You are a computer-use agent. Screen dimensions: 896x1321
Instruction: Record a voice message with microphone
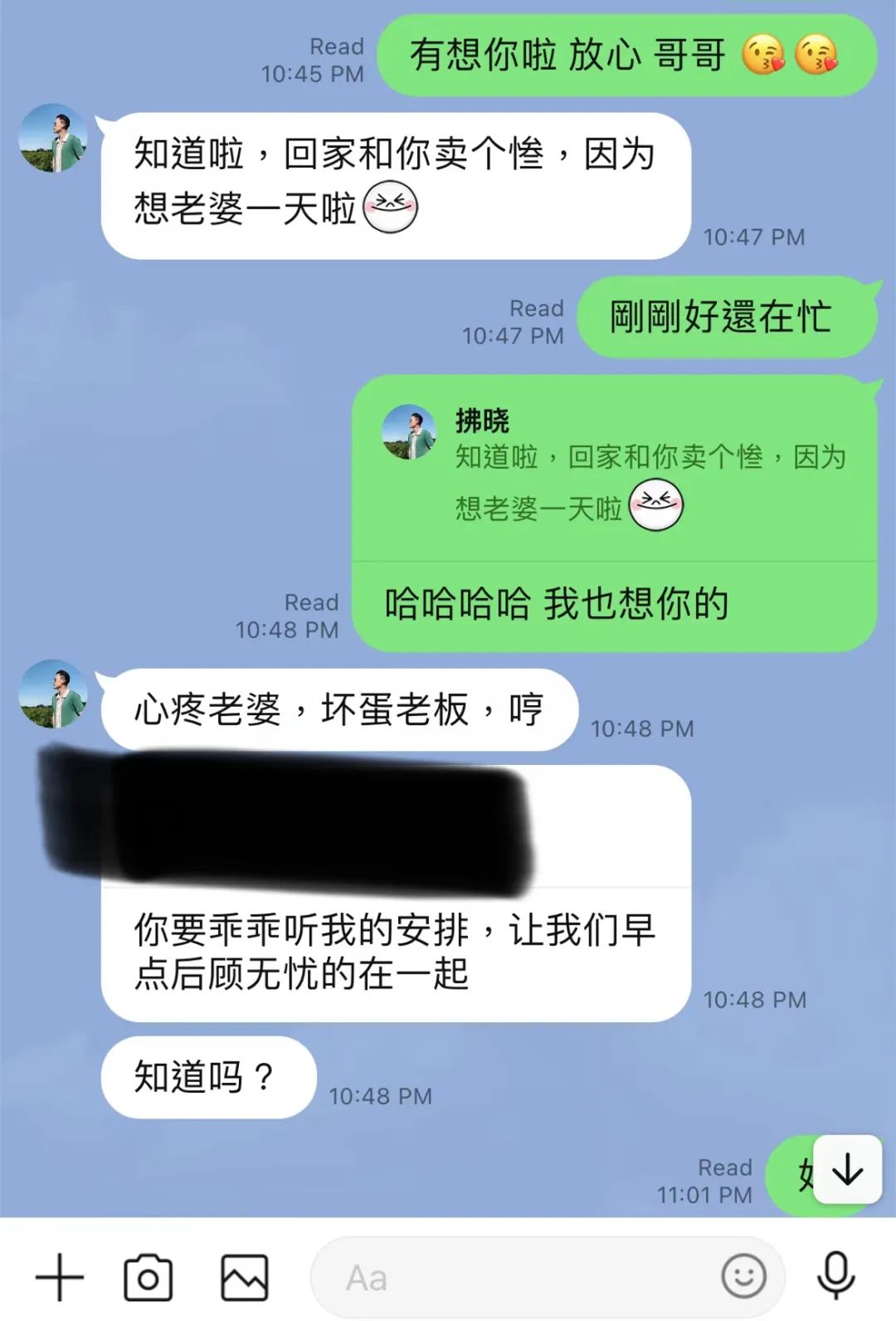[835, 1275]
